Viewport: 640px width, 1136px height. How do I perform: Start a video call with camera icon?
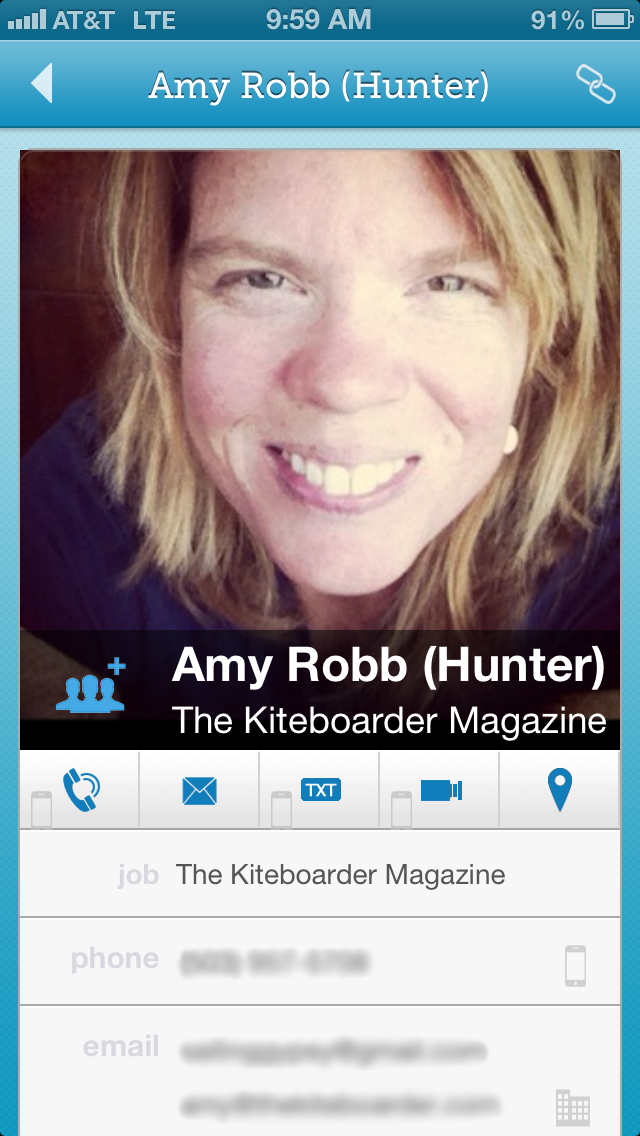[439, 790]
